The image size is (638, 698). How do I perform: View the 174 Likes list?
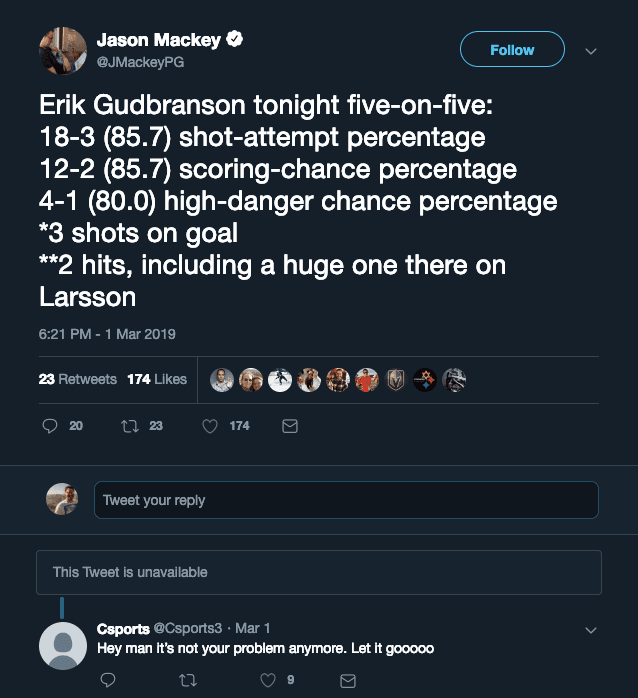(x=157, y=380)
